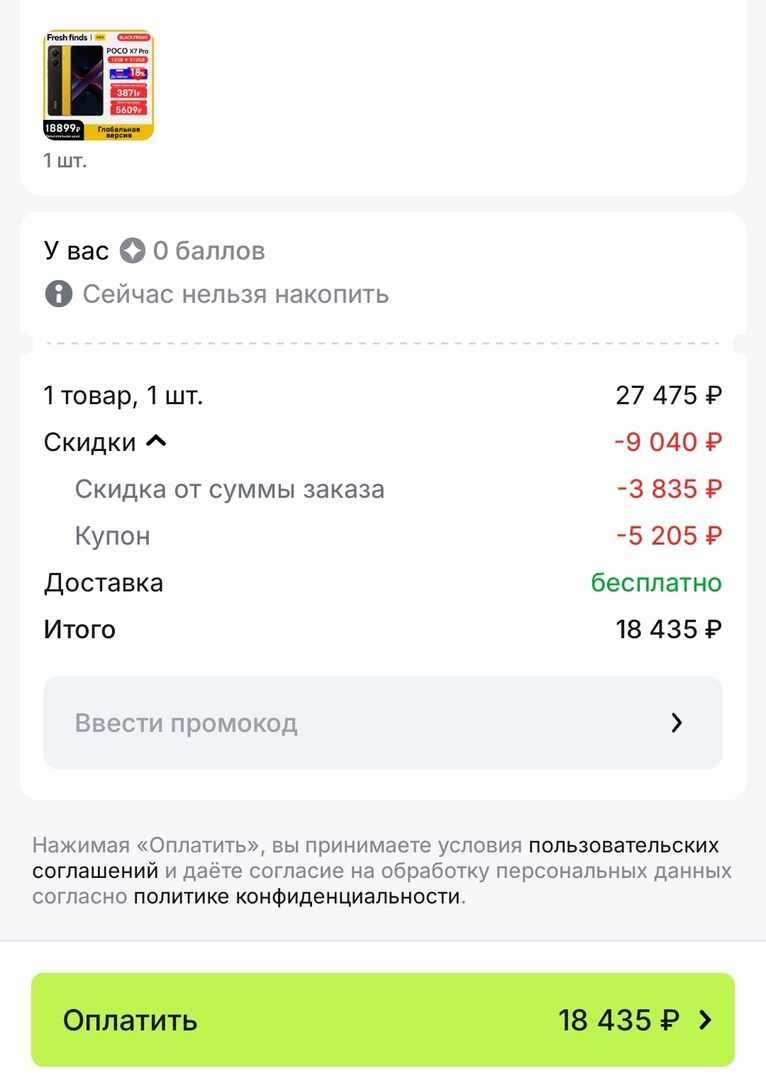Open the Ввести промокод field
The width and height of the screenshot is (766, 1090).
coord(382,723)
